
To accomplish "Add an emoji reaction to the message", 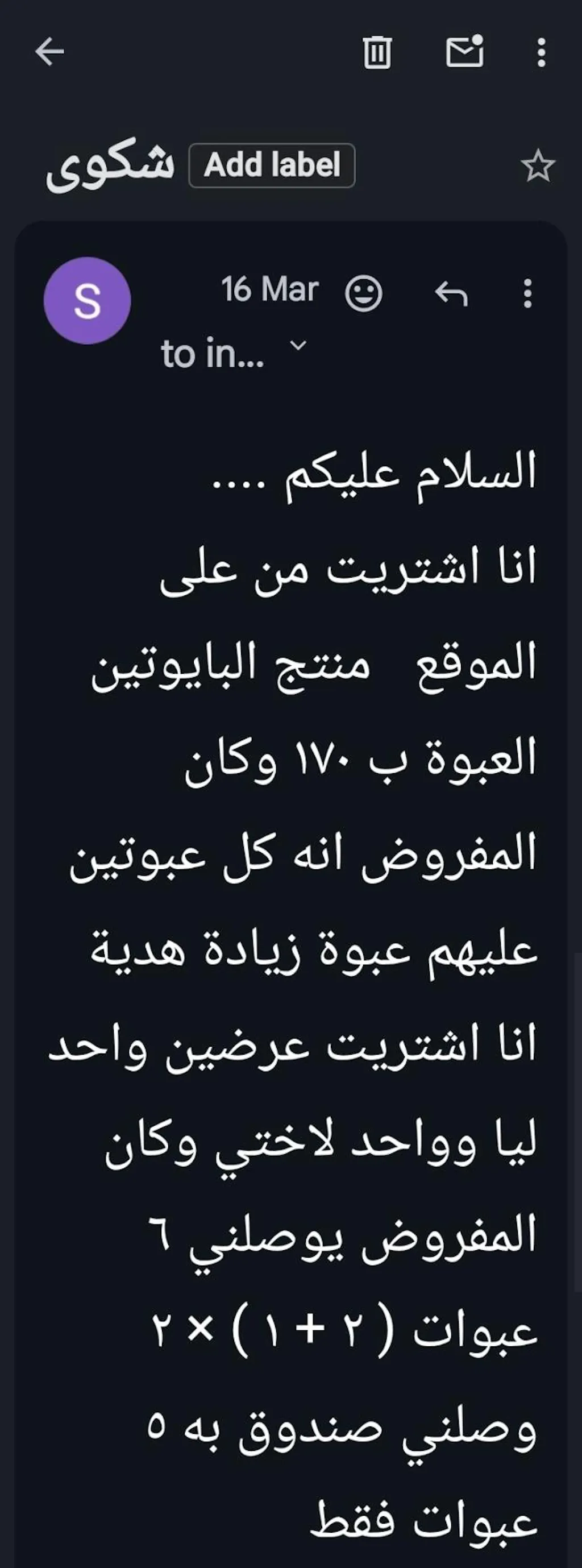I will click(x=363, y=293).
